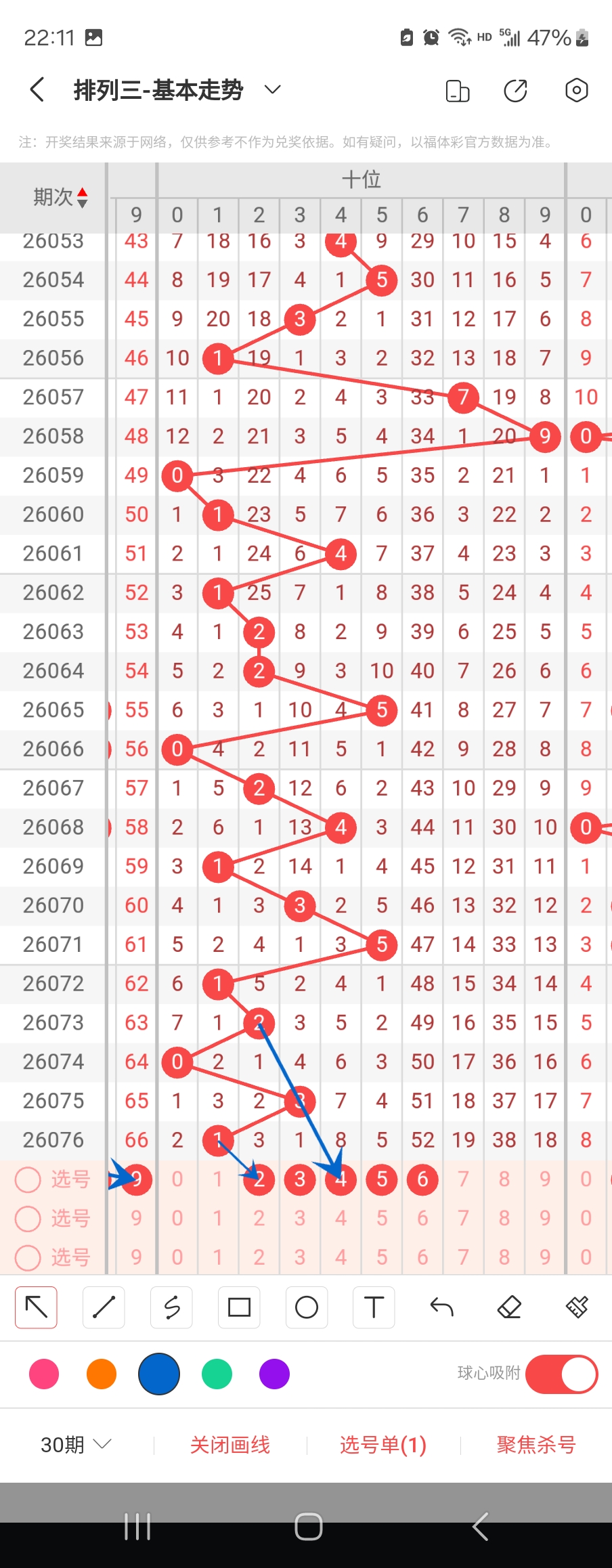Open the share icon in header
The width and height of the screenshot is (612, 1568).
click(x=516, y=90)
